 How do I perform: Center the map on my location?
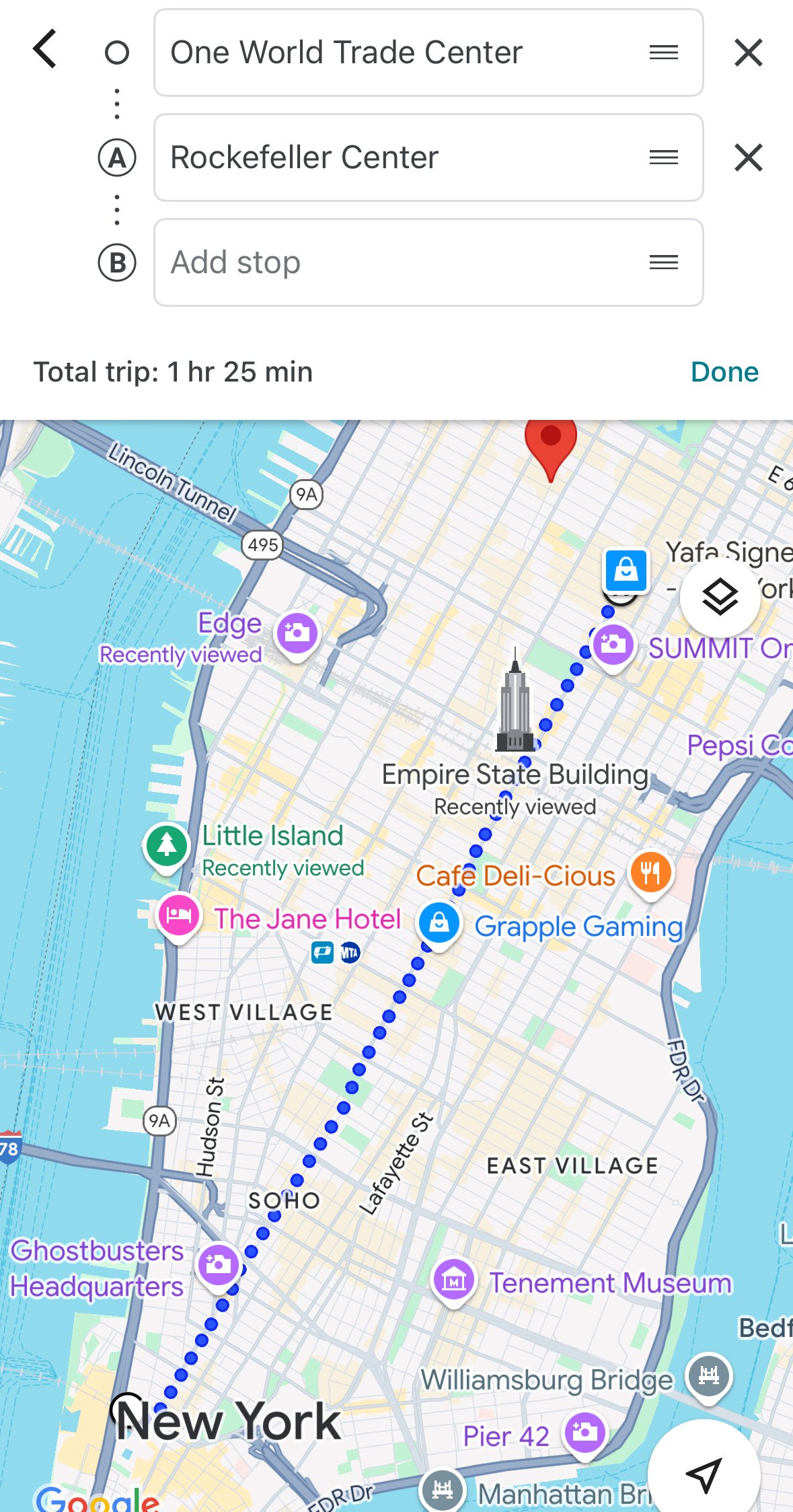pos(704,1474)
